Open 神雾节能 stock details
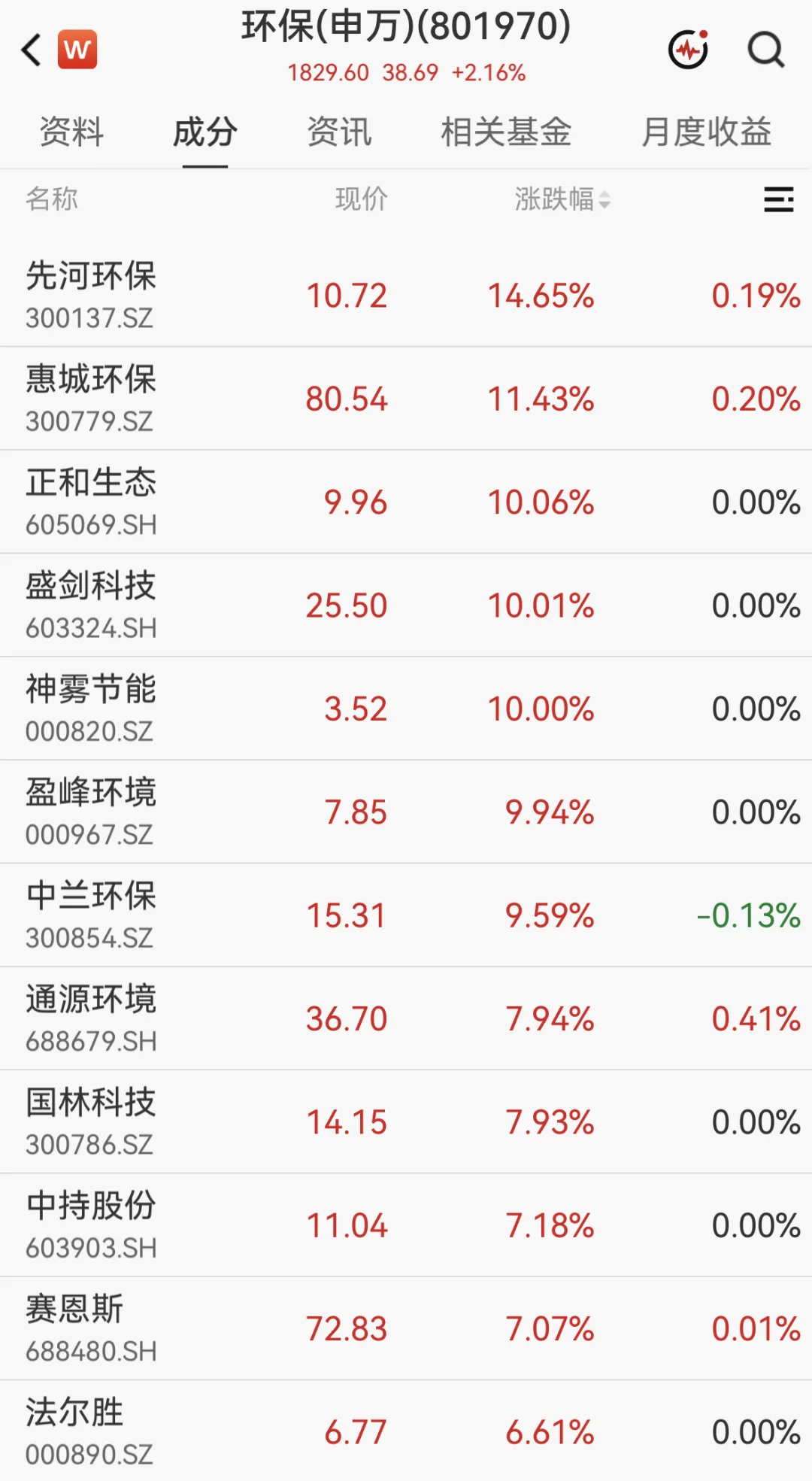This screenshot has height=1481, width=812. pyautogui.click(x=406, y=709)
